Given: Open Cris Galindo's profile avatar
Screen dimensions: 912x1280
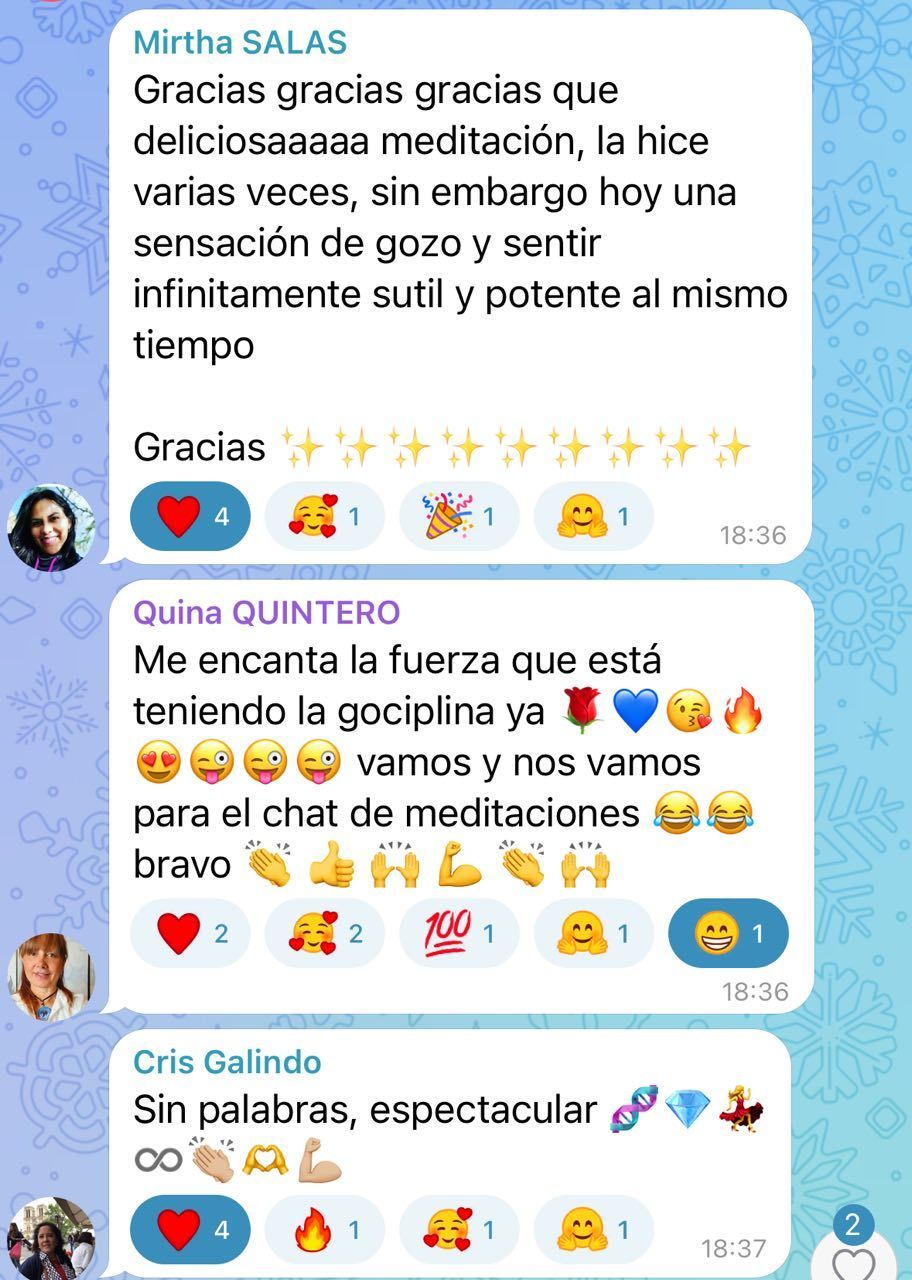Looking at the screenshot, I should pos(50,1240).
